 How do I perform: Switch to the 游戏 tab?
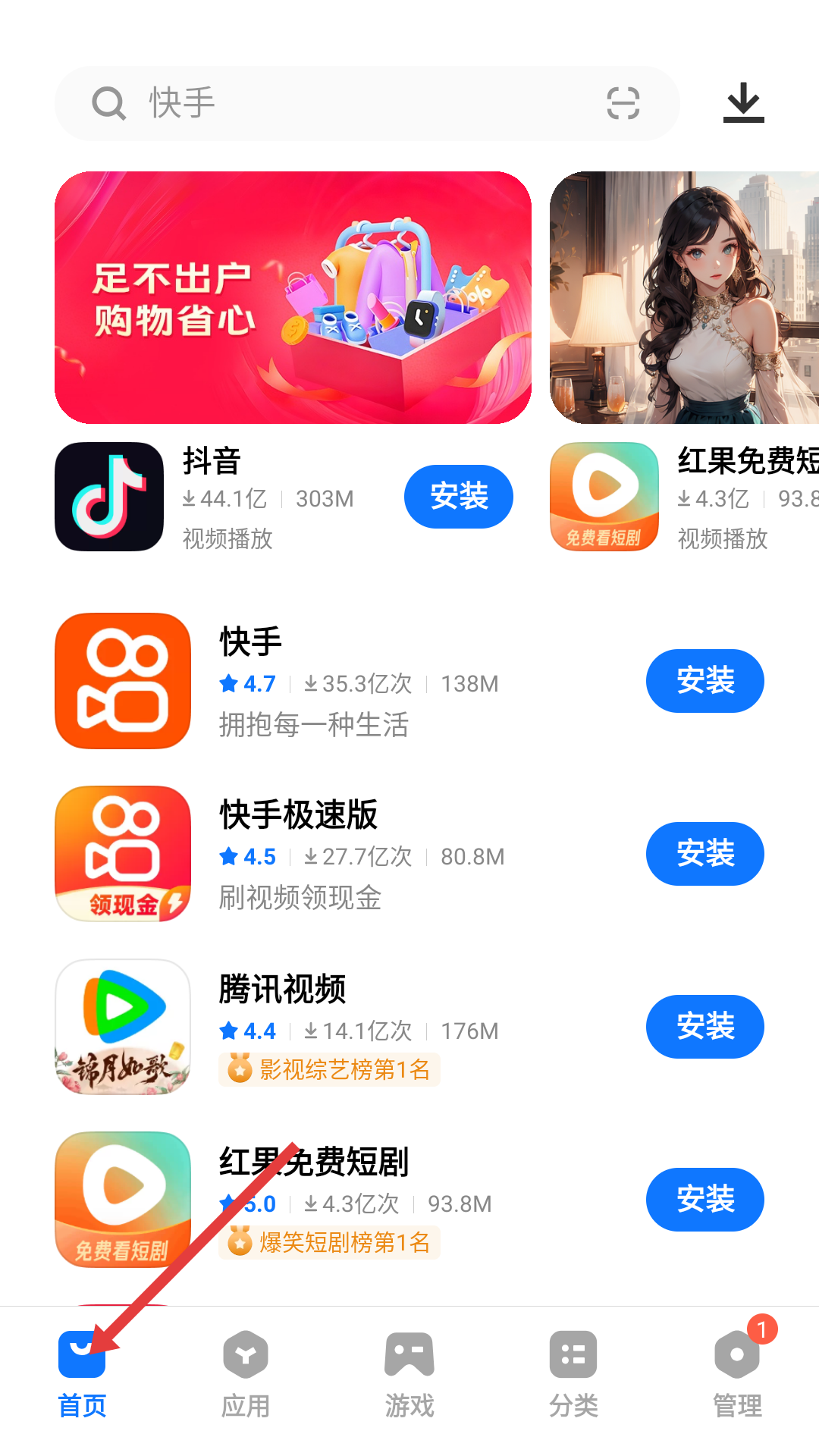click(409, 1374)
